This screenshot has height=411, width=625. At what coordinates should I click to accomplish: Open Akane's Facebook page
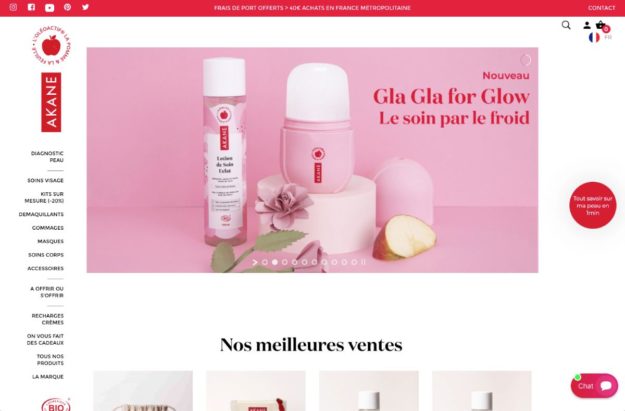coord(32,7)
